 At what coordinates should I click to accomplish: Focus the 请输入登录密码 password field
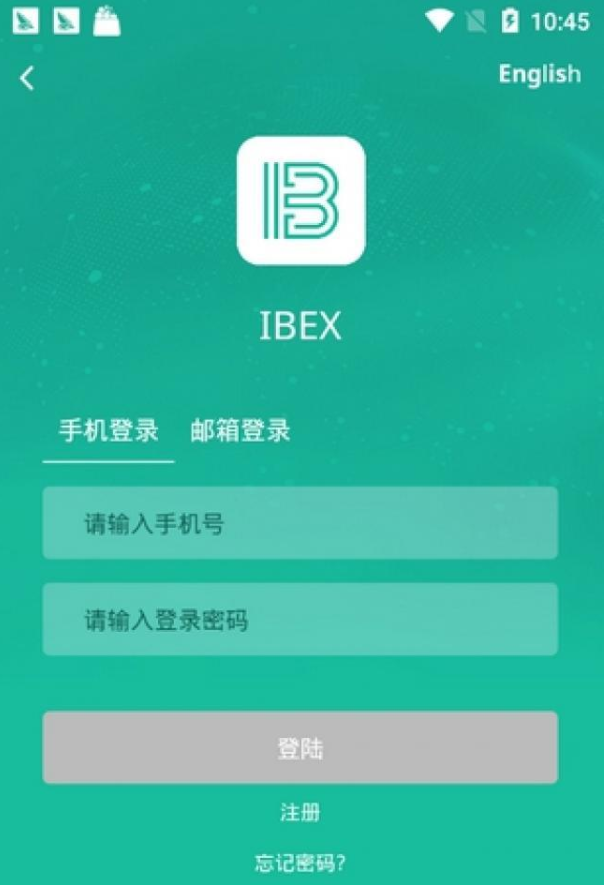coord(300,620)
